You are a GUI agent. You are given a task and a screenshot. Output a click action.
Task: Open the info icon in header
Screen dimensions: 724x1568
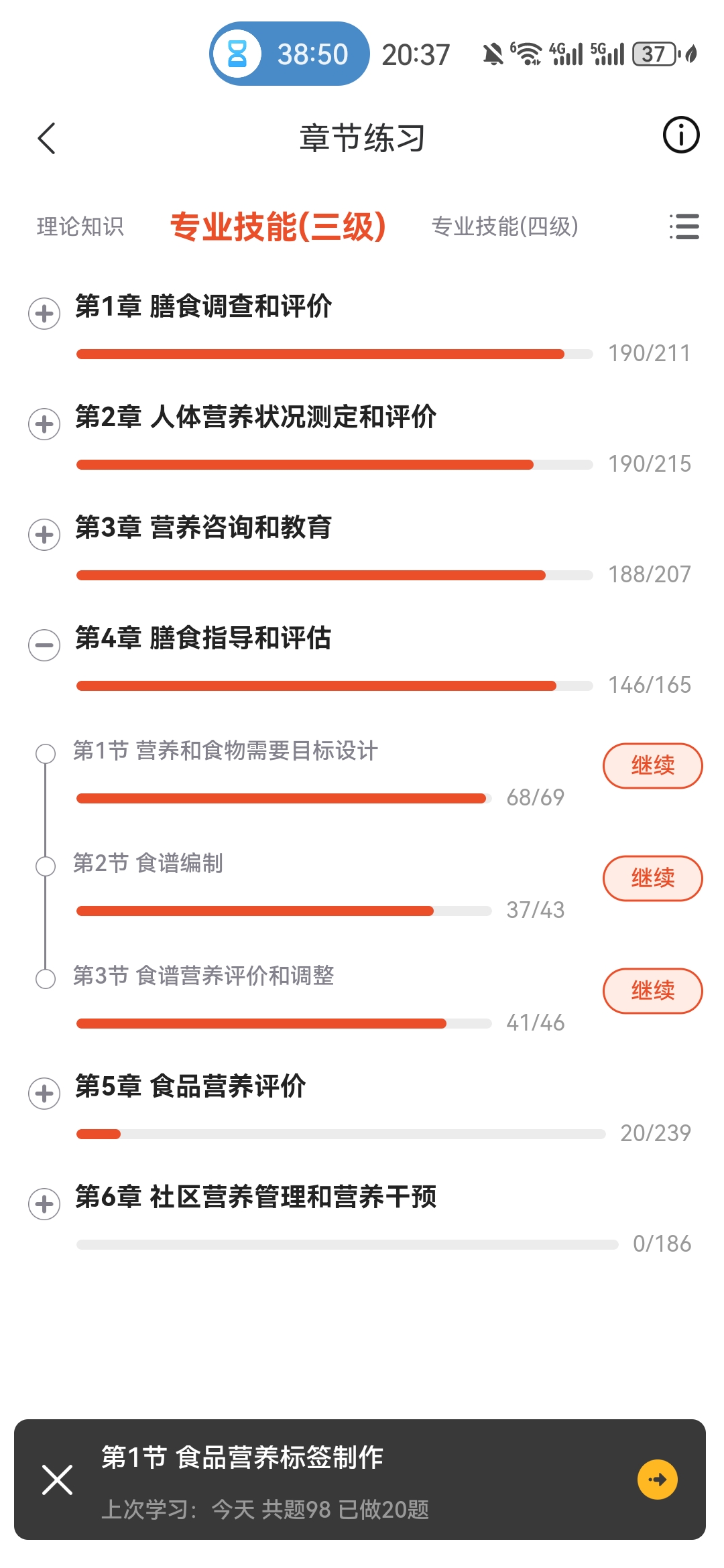point(680,135)
